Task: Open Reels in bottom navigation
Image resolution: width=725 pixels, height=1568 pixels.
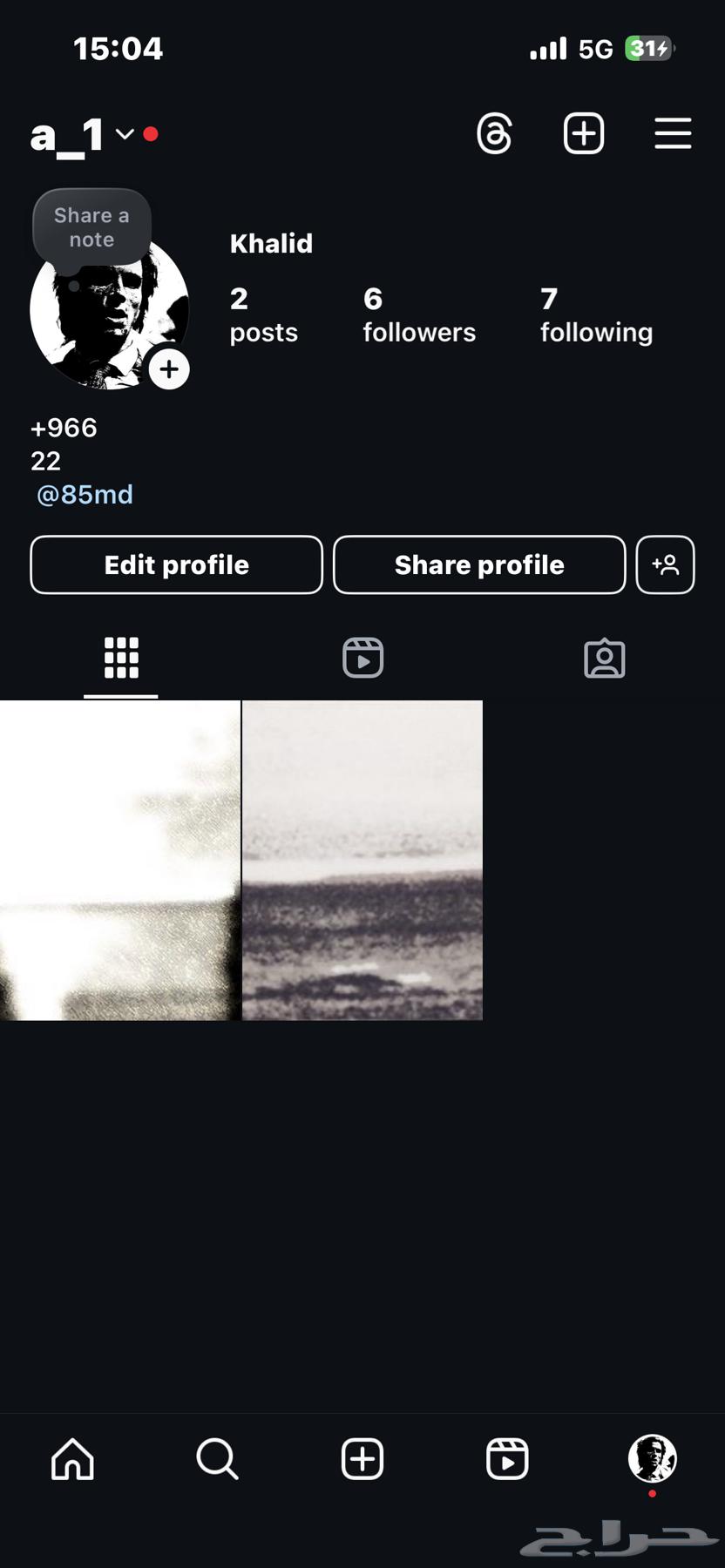Action: click(507, 1458)
